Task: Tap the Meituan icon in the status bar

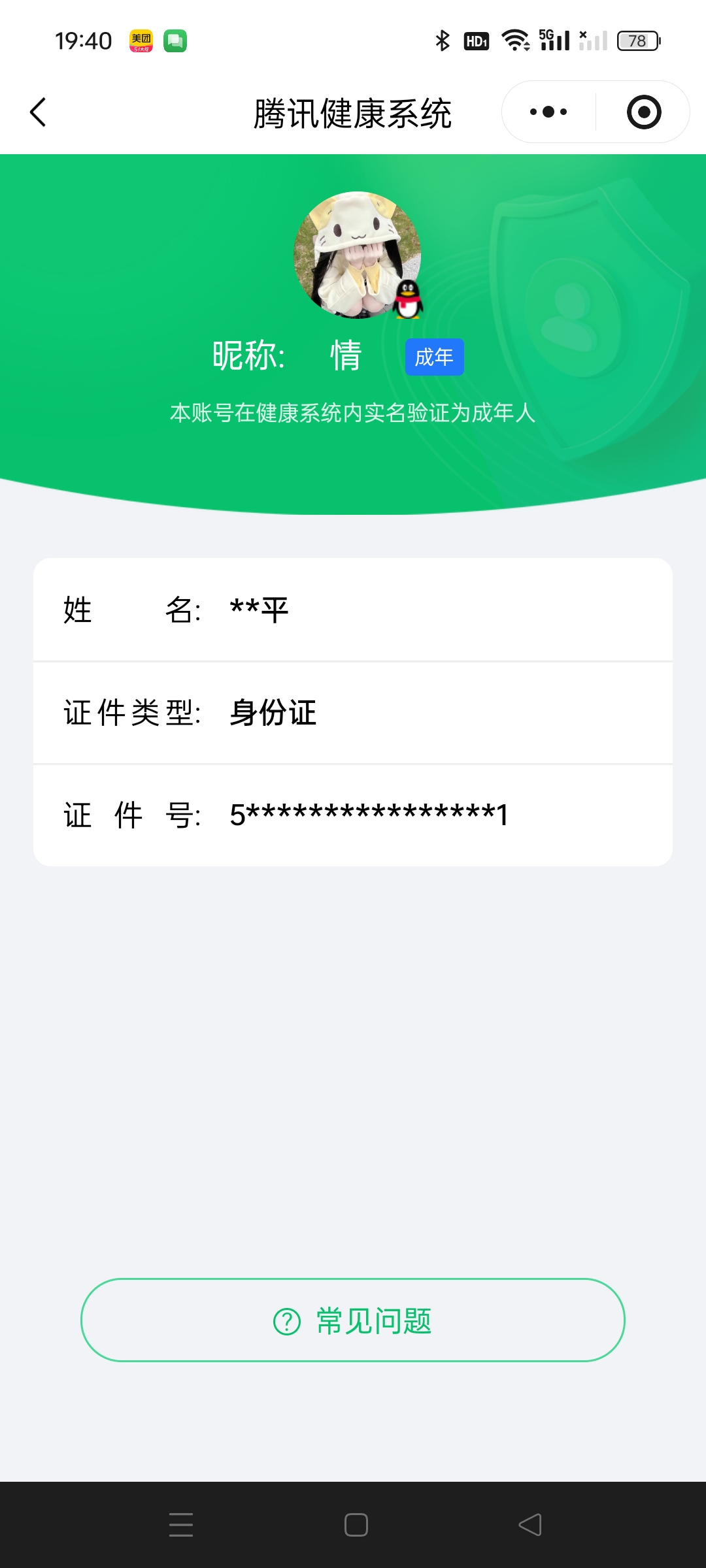Action: point(141,41)
